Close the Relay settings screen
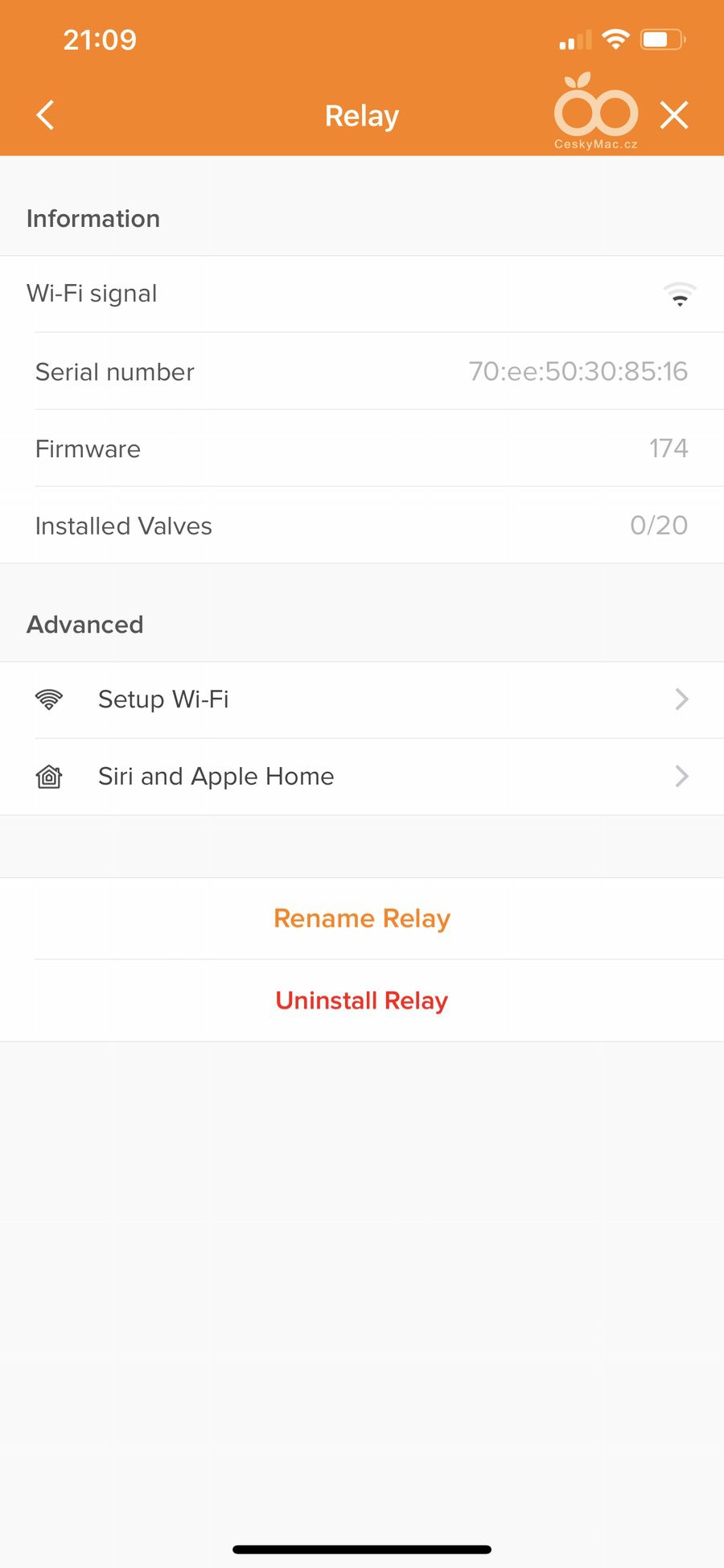The height and width of the screenshot is (1568, 724). point(674,115)
